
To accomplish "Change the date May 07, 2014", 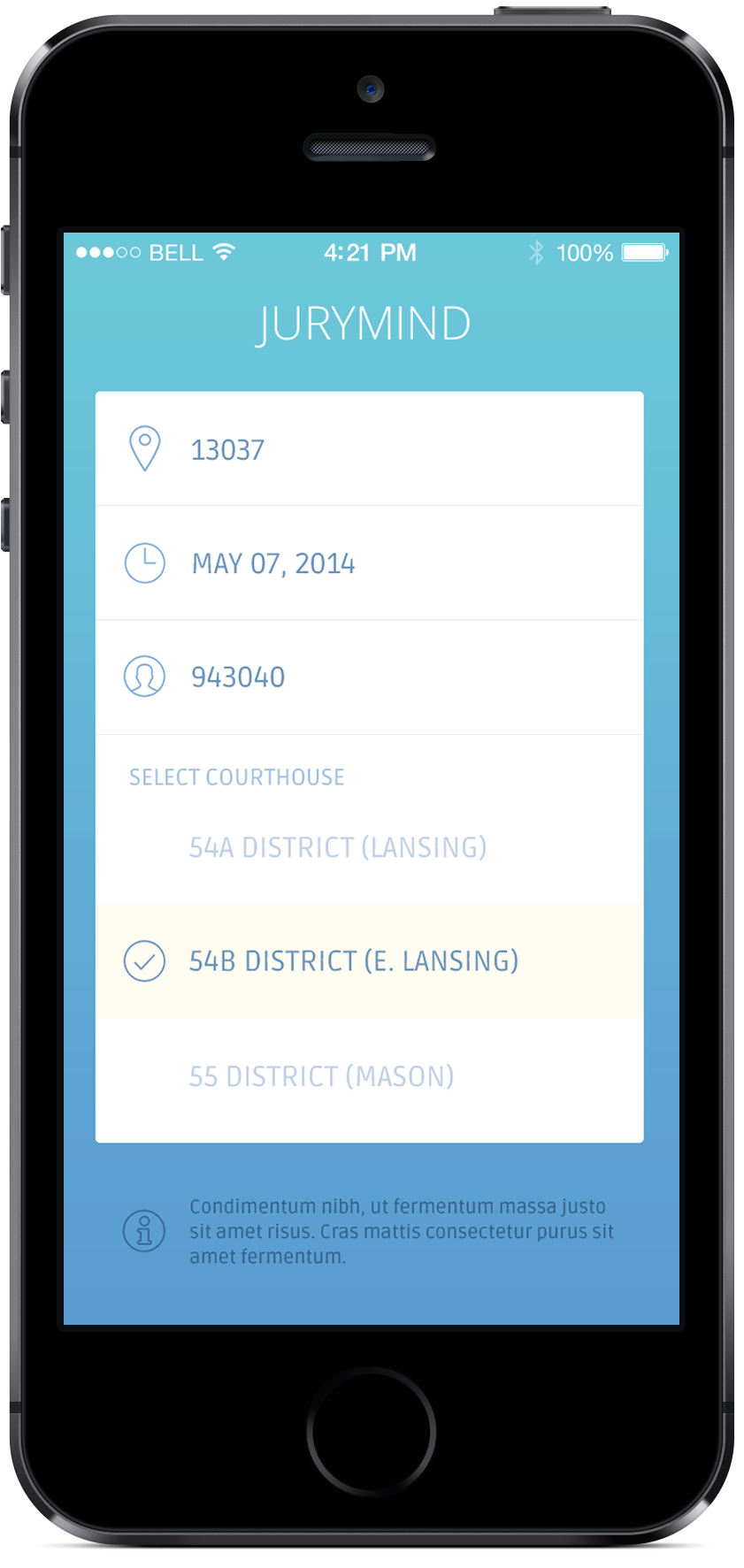I will [273, 564].
